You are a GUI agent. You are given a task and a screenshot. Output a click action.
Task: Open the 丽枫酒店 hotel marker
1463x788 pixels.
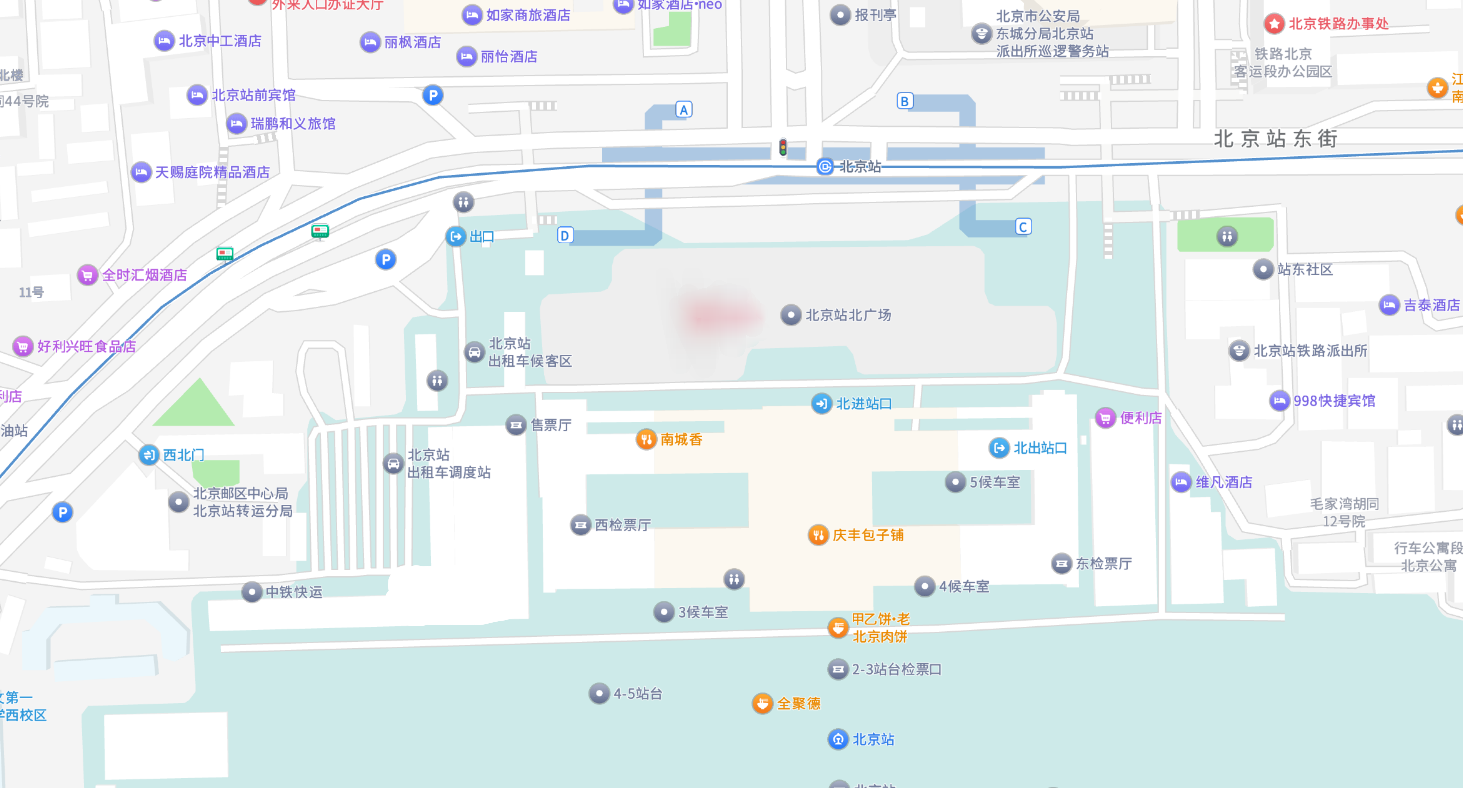(x=370, y=42)
